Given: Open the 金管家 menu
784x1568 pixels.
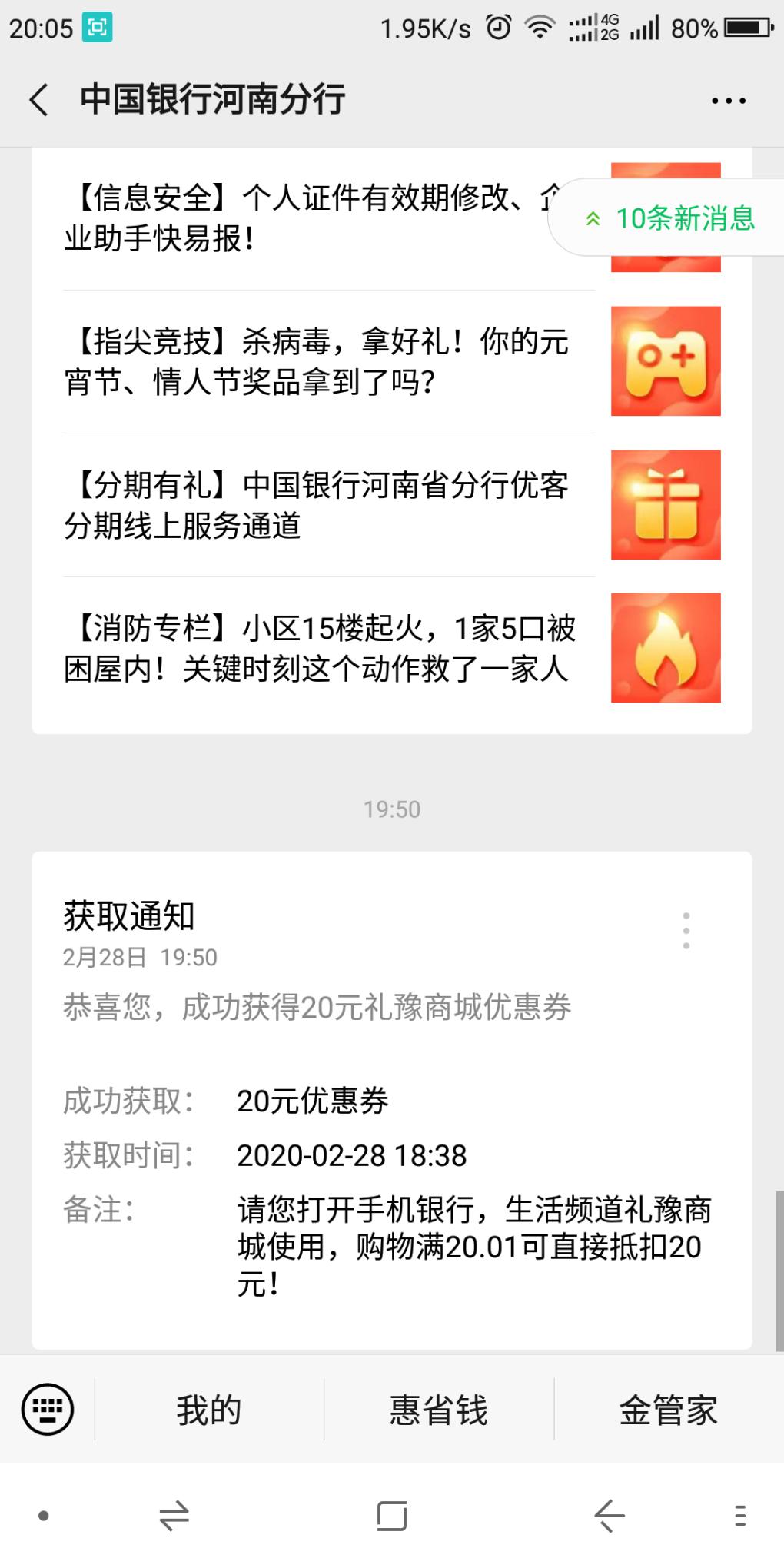Looking at the screenshot, I should coord(668,1410).
